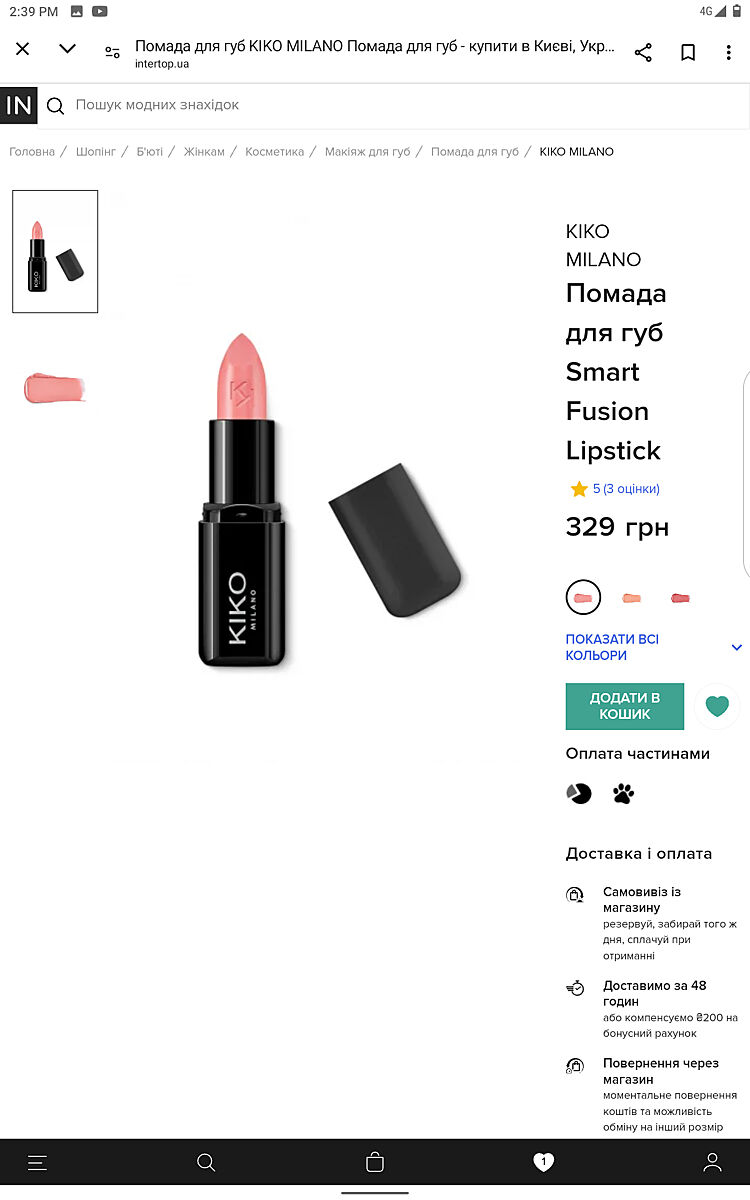The image size is (750, 1200).
Task: Choose the second peach color swatch
Action: (631, 598)
